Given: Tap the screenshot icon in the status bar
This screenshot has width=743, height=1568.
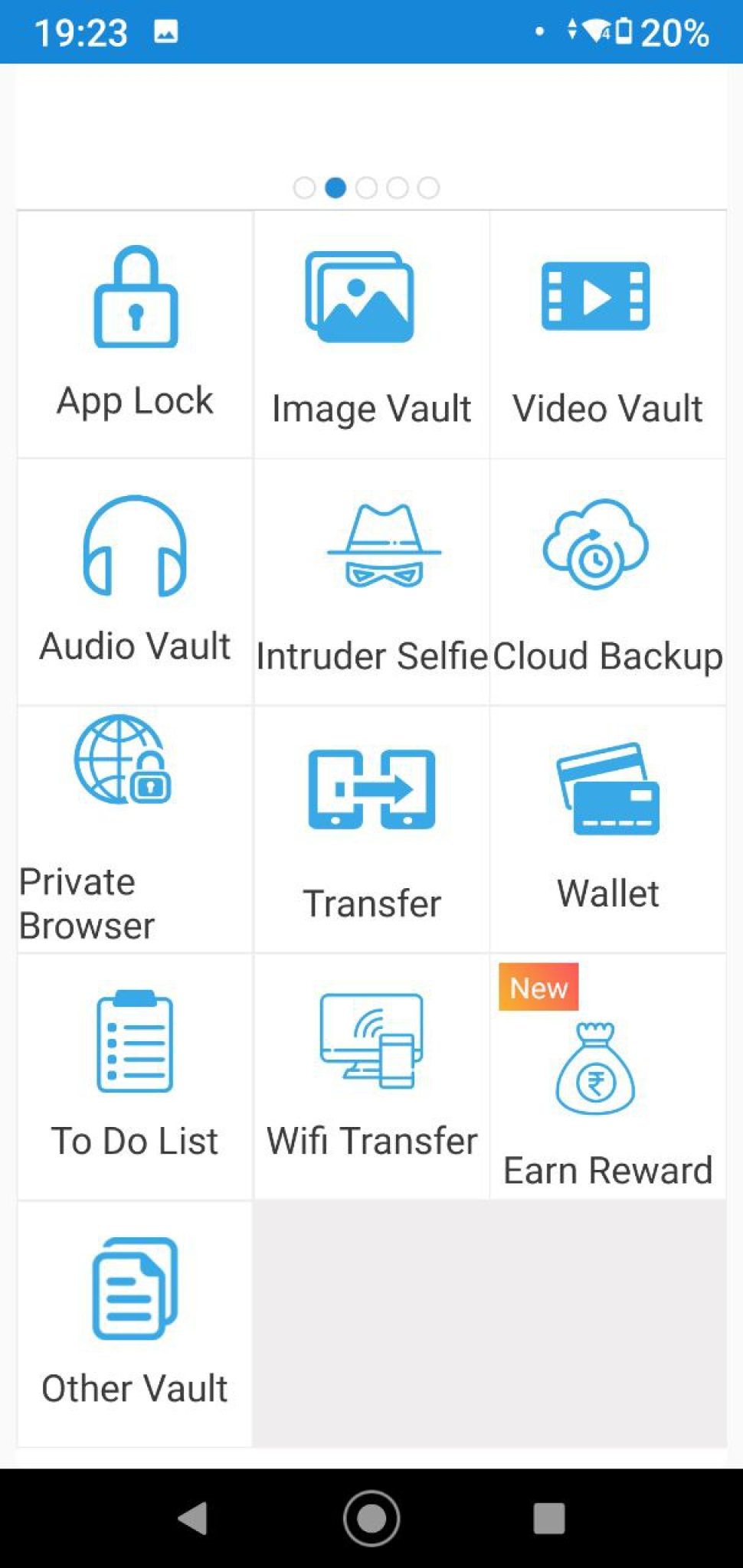Looking at the screenshot, I should (163, 32).
